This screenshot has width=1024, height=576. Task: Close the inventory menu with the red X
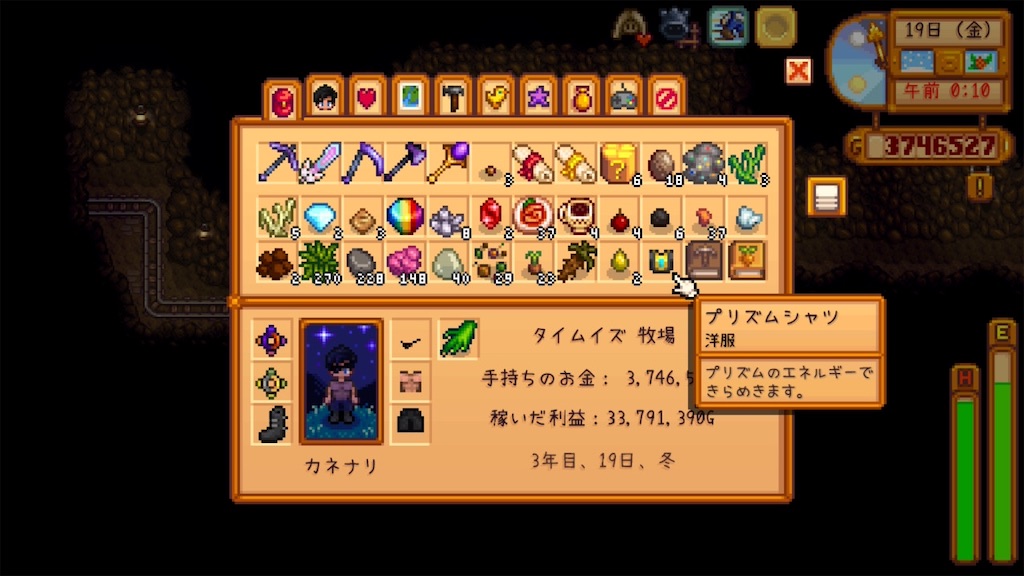[798, 70]
